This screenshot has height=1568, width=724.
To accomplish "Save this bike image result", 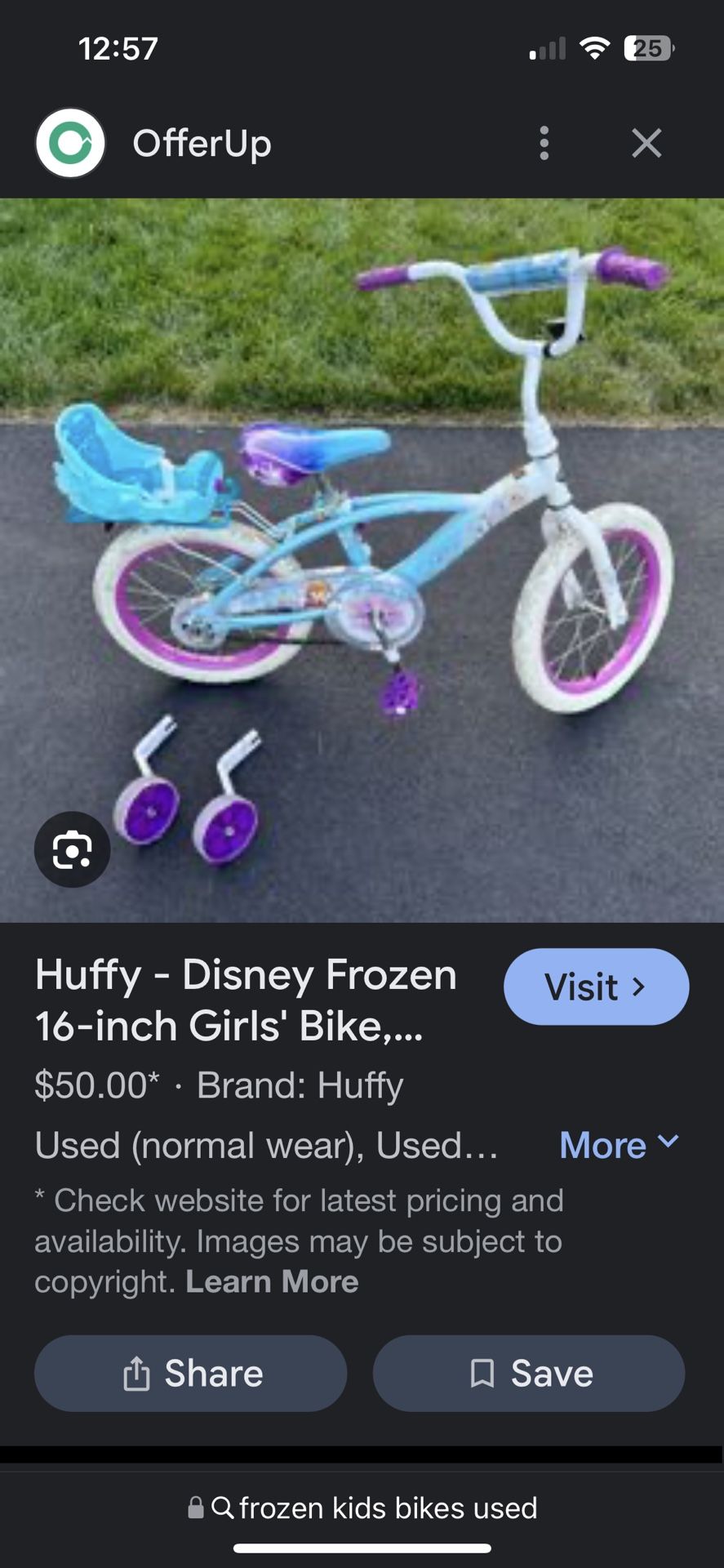I will (529, 1374).
